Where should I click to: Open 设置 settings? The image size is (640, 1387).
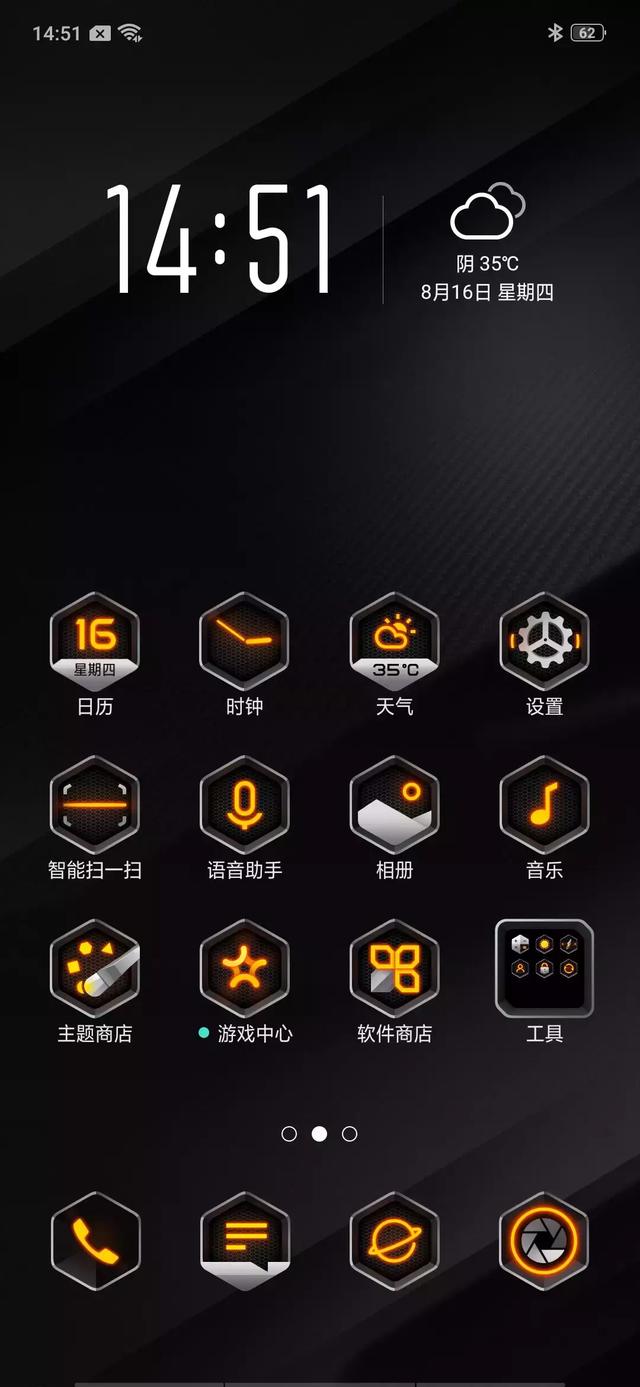(x=544, y=641)
